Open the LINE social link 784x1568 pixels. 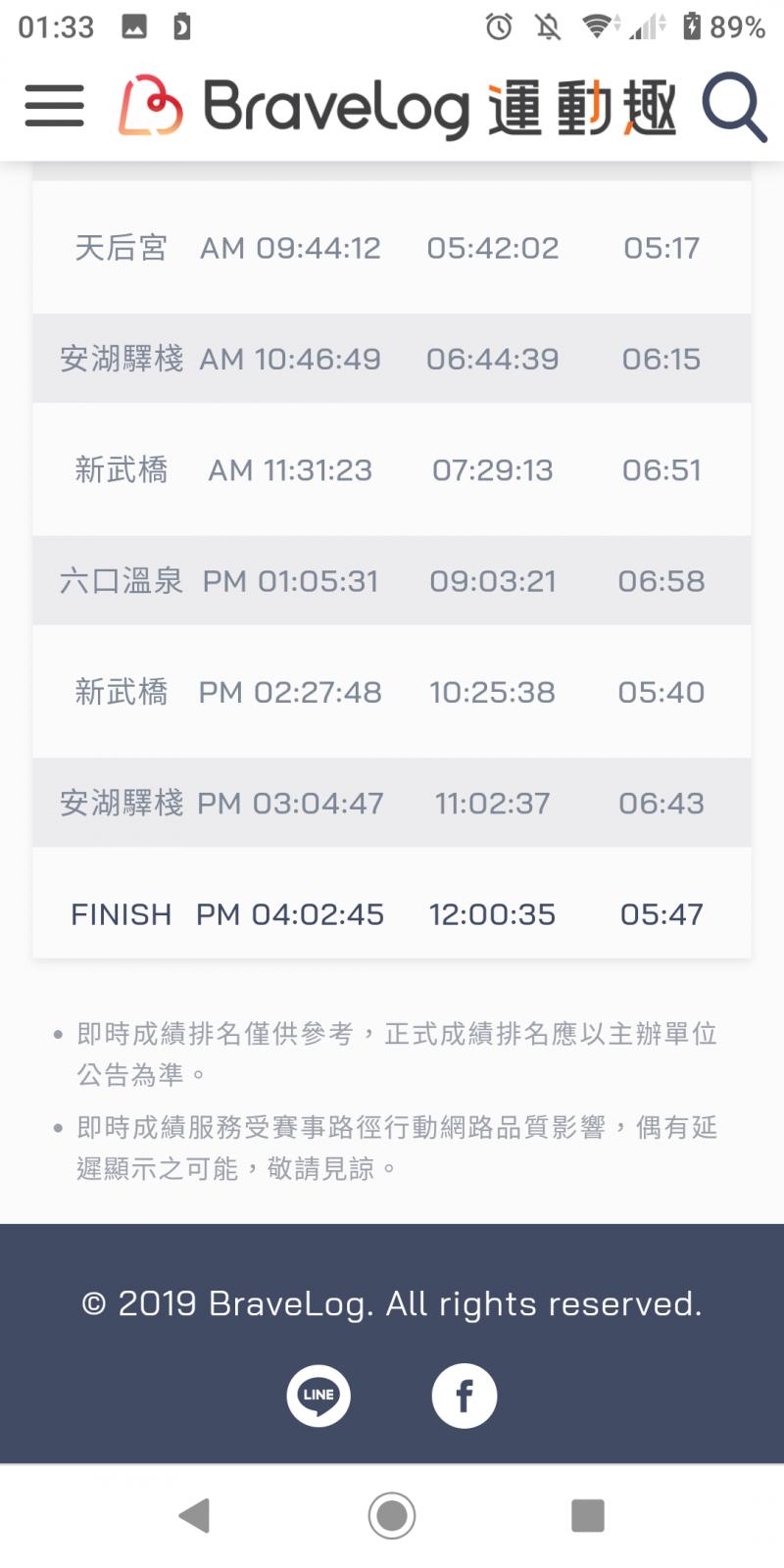pyautogui.click(x=318, y=1396)
